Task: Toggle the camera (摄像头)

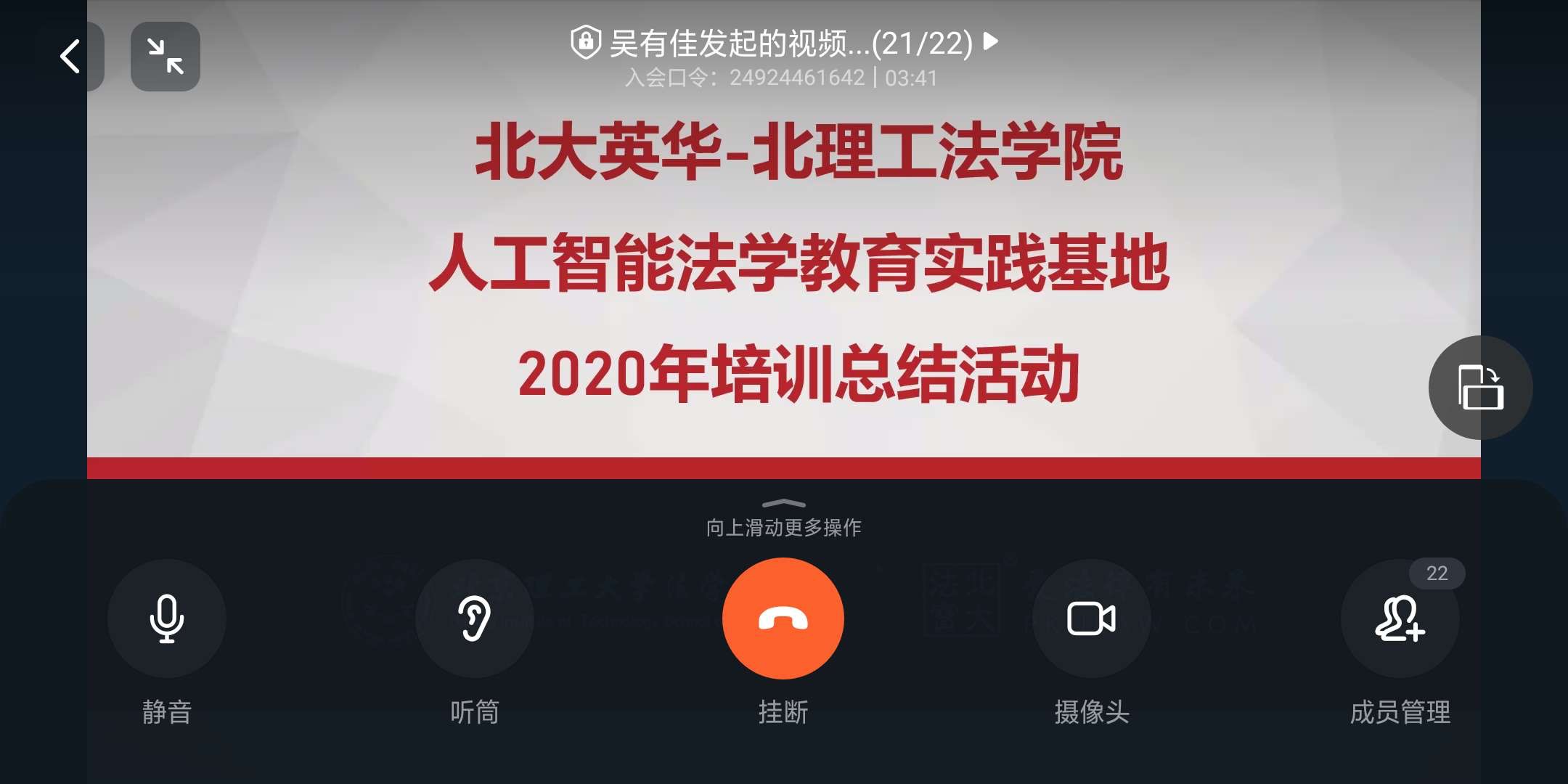Action: [1091, 618]
